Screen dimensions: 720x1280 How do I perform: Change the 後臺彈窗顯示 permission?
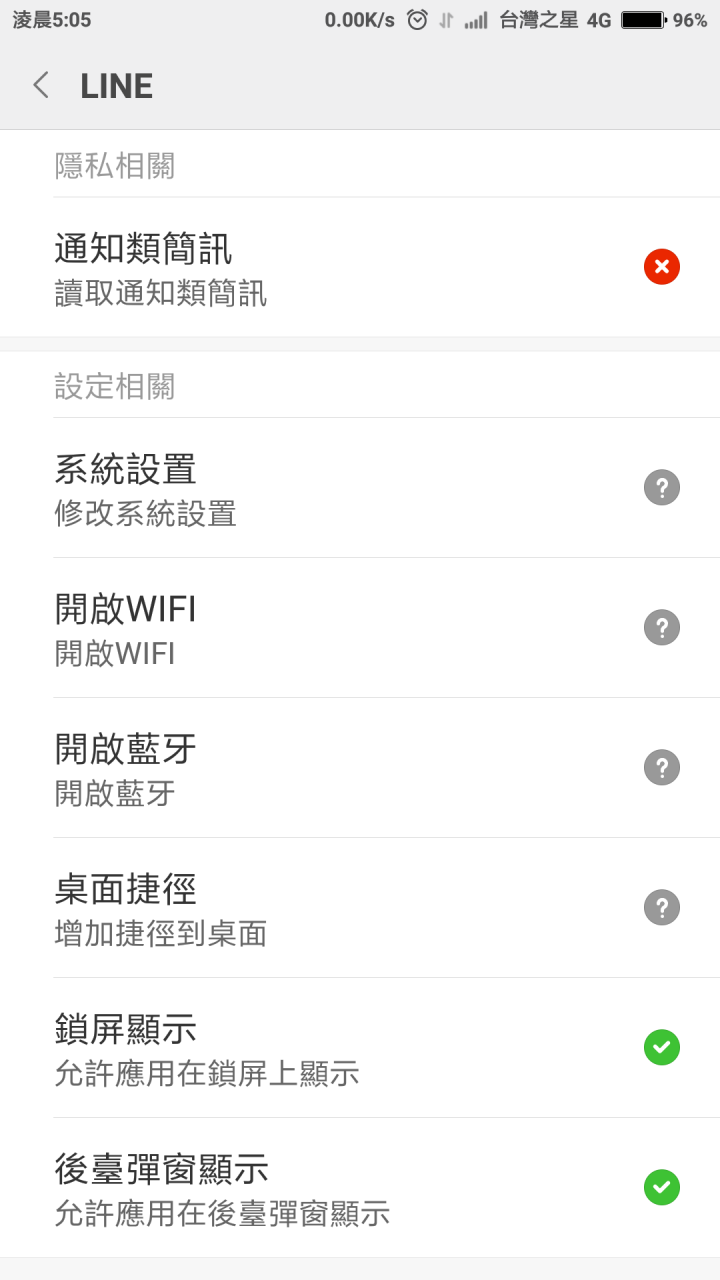tap(360, 1188)
